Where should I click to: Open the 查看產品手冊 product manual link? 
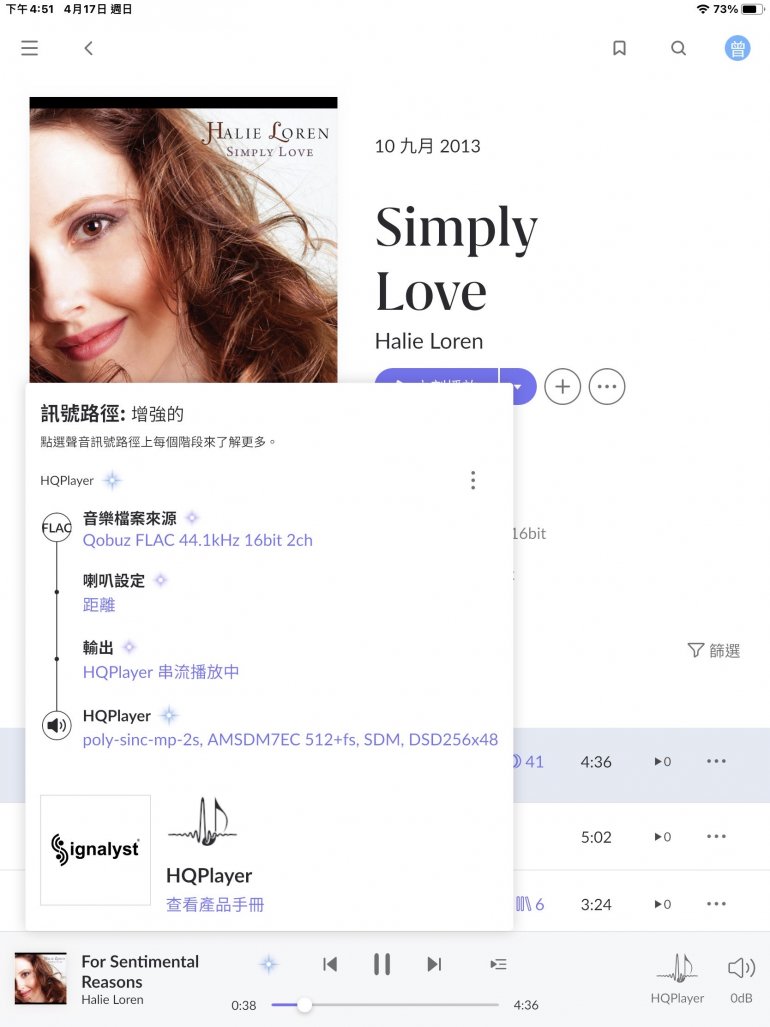click(x=215, y=905)
